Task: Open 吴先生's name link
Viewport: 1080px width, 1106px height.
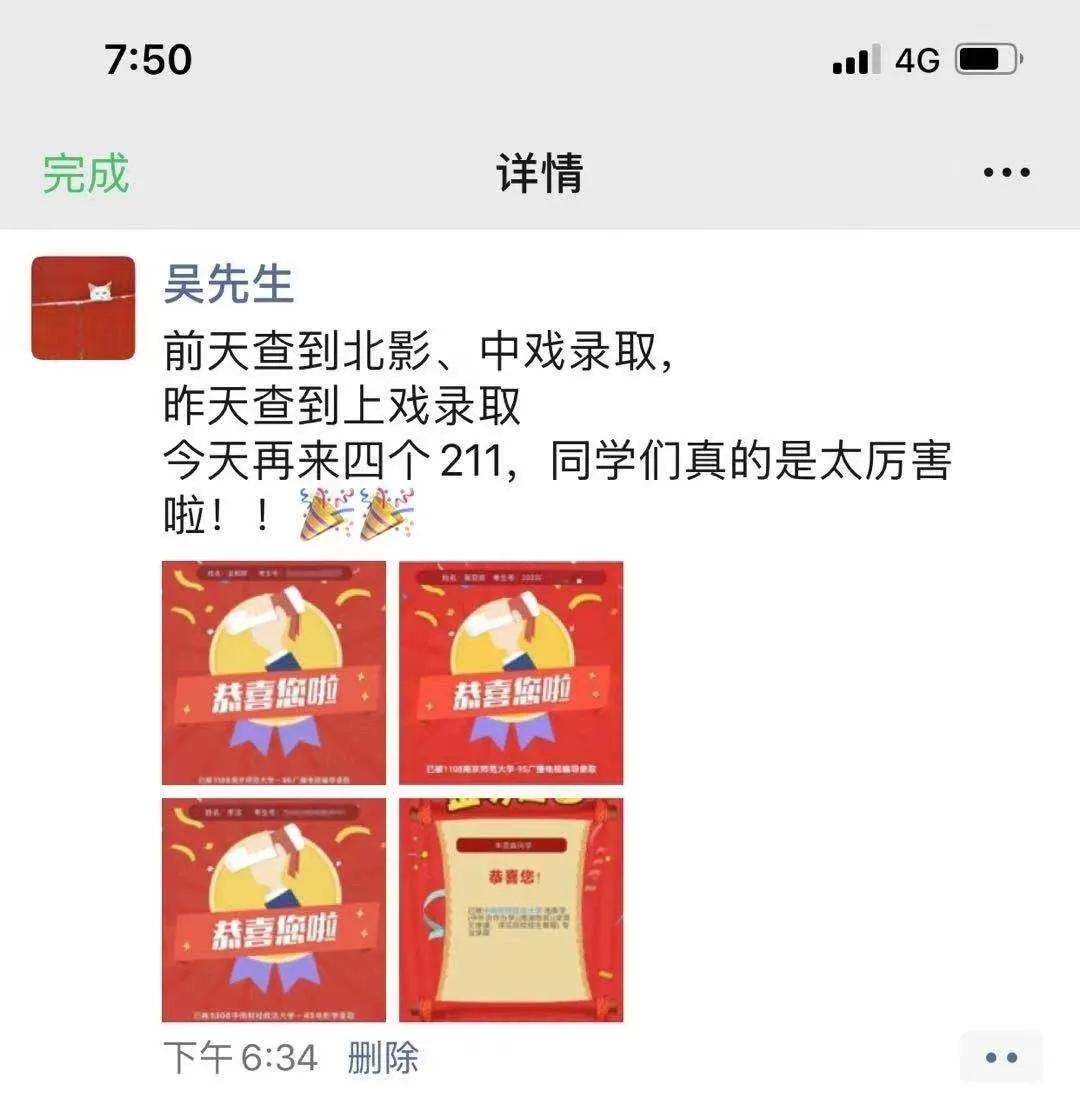Action: [x=228, y=286]
